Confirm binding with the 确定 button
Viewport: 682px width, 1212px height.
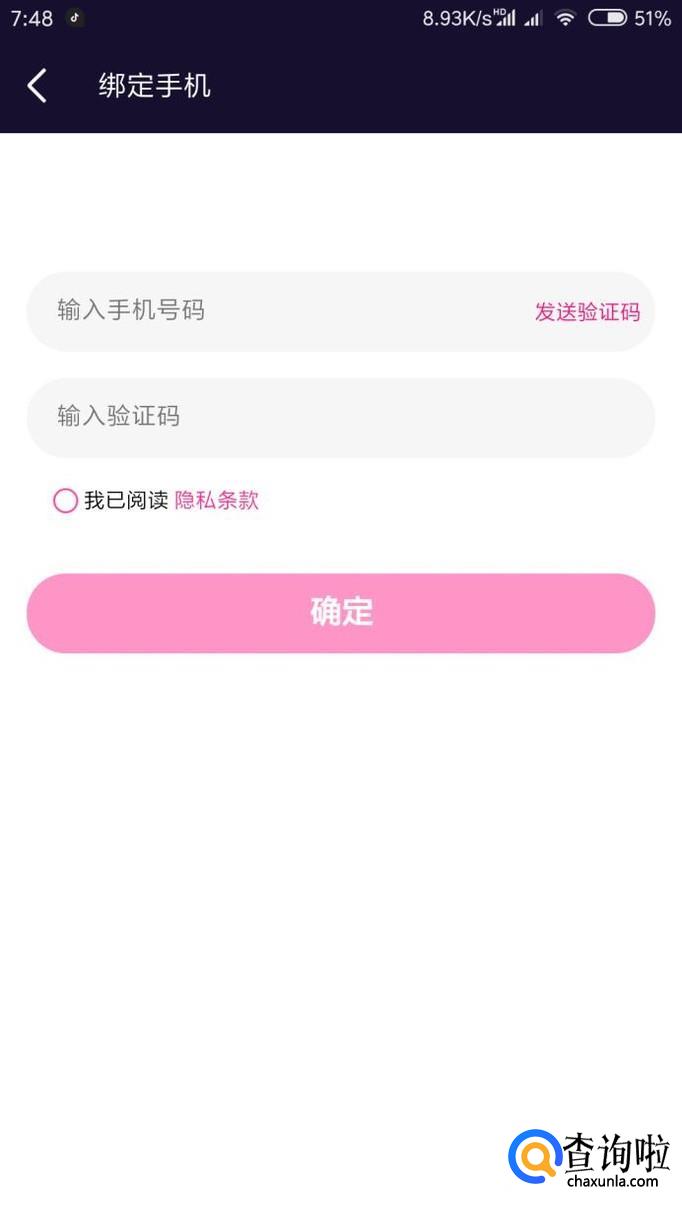(x=340, y=613)
